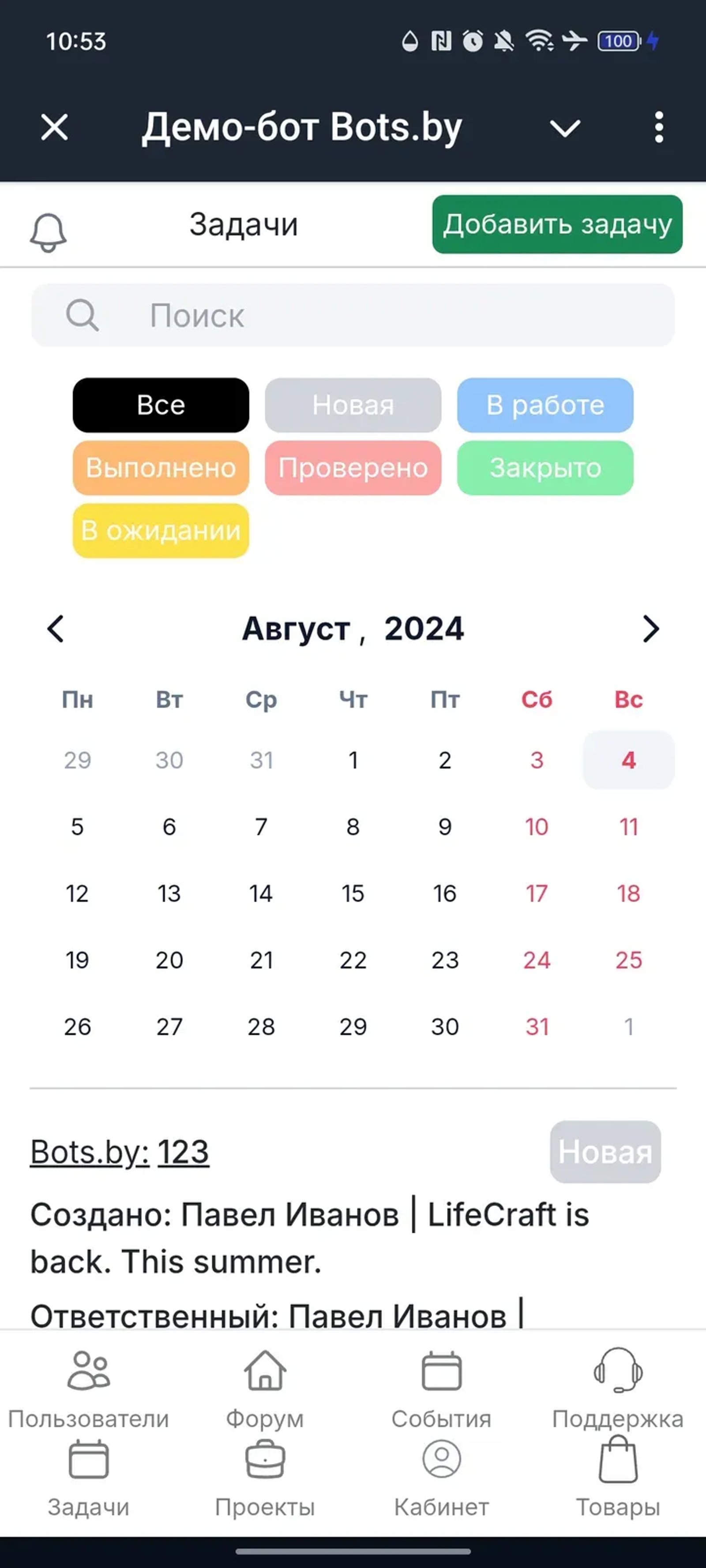Toggle the В ожидании status filter
Image resolution: width=706 pixels, height=1568 pixels.
pyautogui.click(x=161, y=531)
